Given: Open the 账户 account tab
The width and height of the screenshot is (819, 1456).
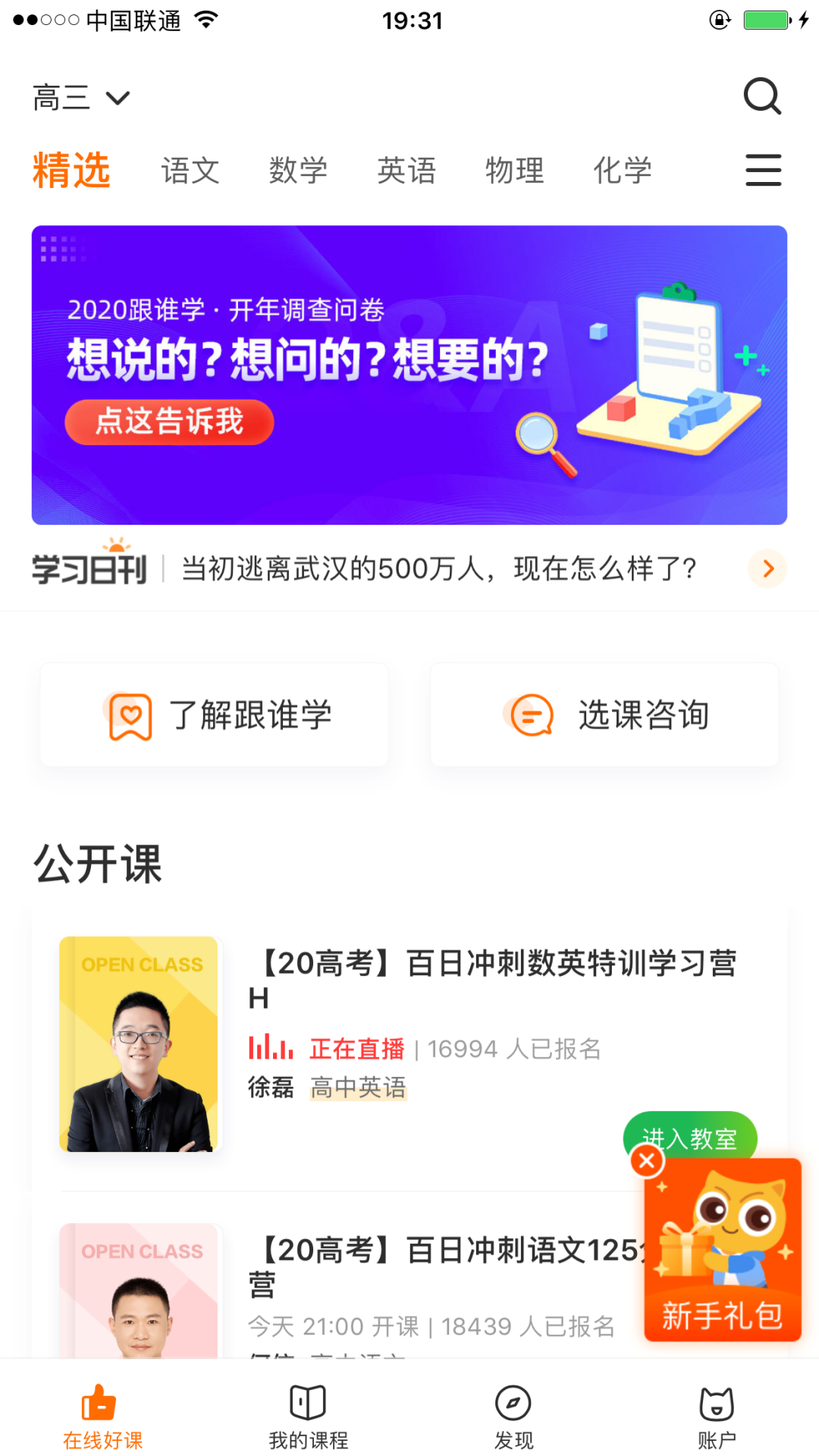Looking at the screenshot, I should point(717,1415).
